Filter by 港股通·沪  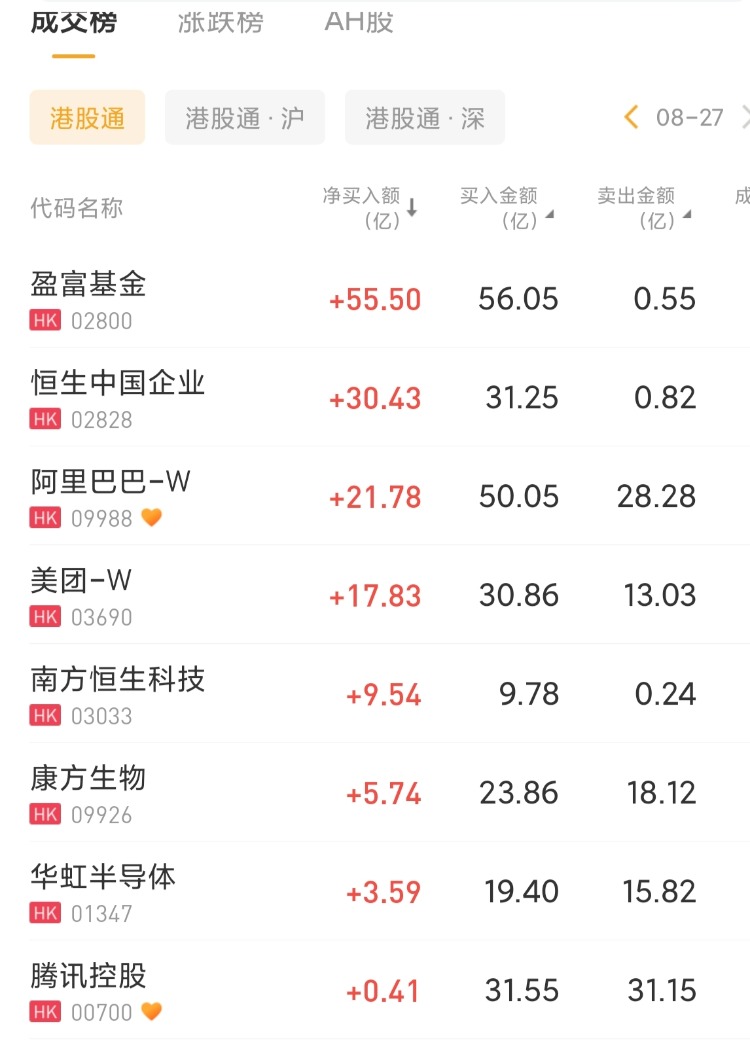click(x=245, y=118)
